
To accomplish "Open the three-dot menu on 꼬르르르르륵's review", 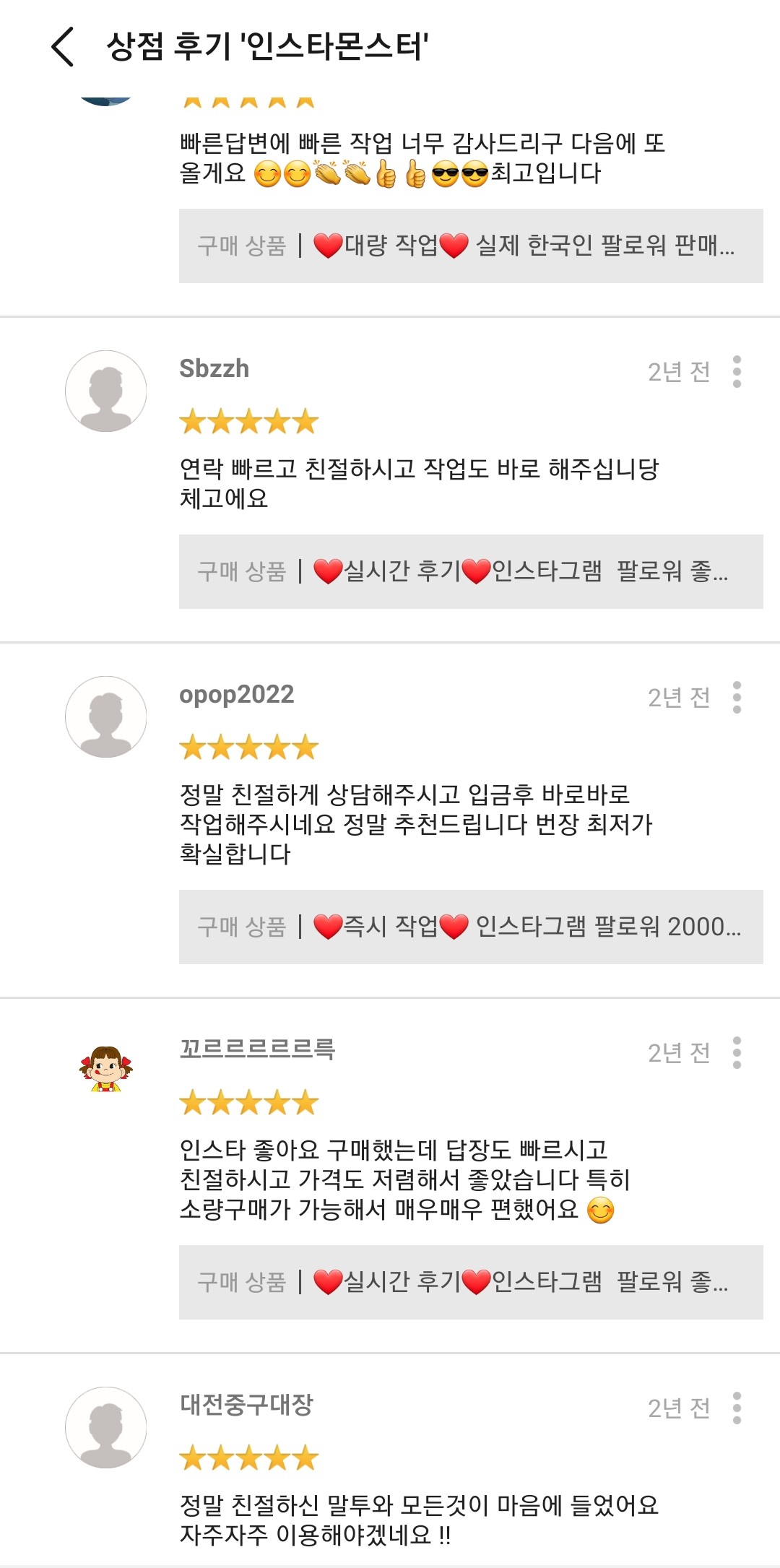I will coord(737,1052).
